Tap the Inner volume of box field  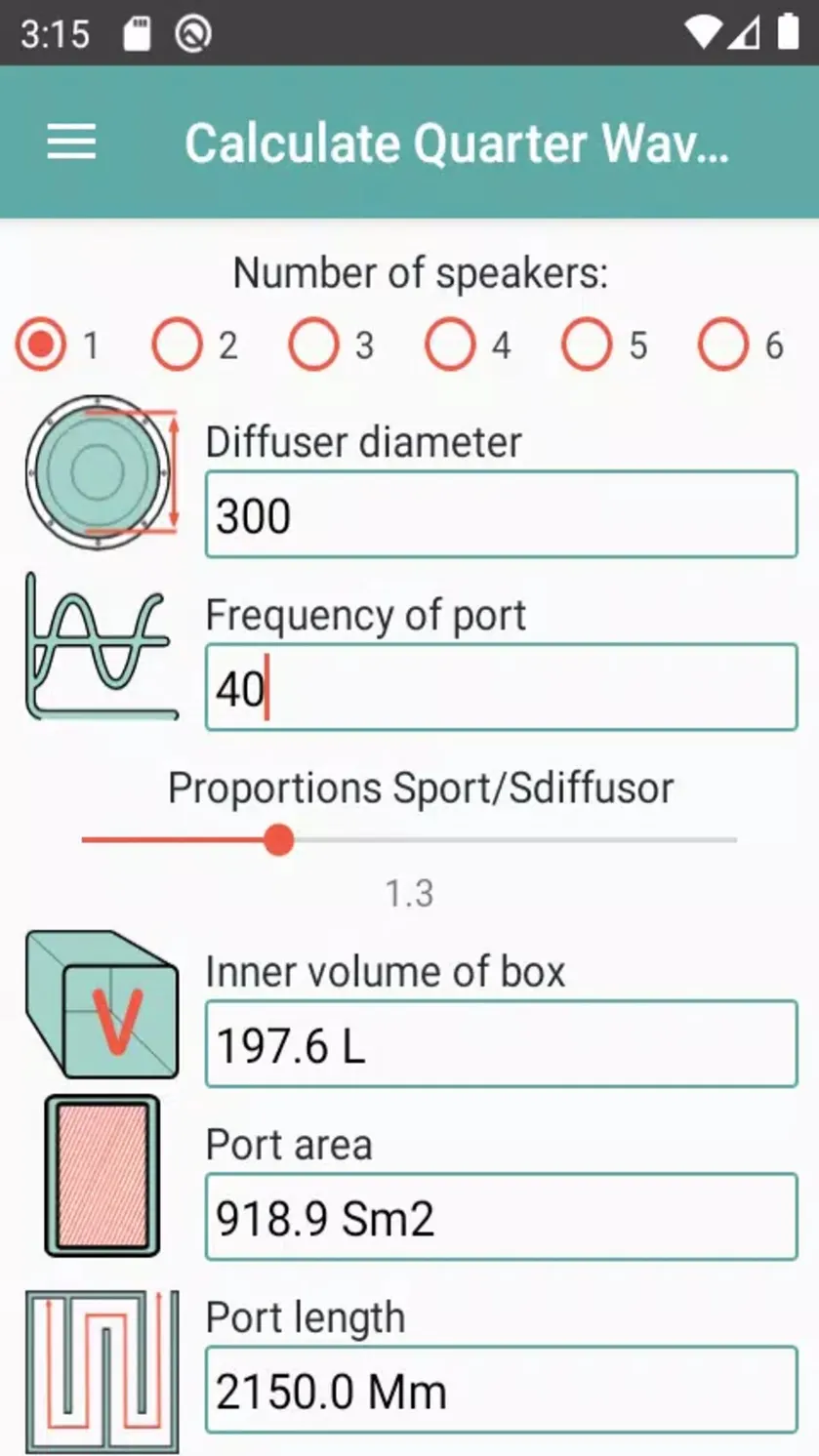tap(502, 1043)
